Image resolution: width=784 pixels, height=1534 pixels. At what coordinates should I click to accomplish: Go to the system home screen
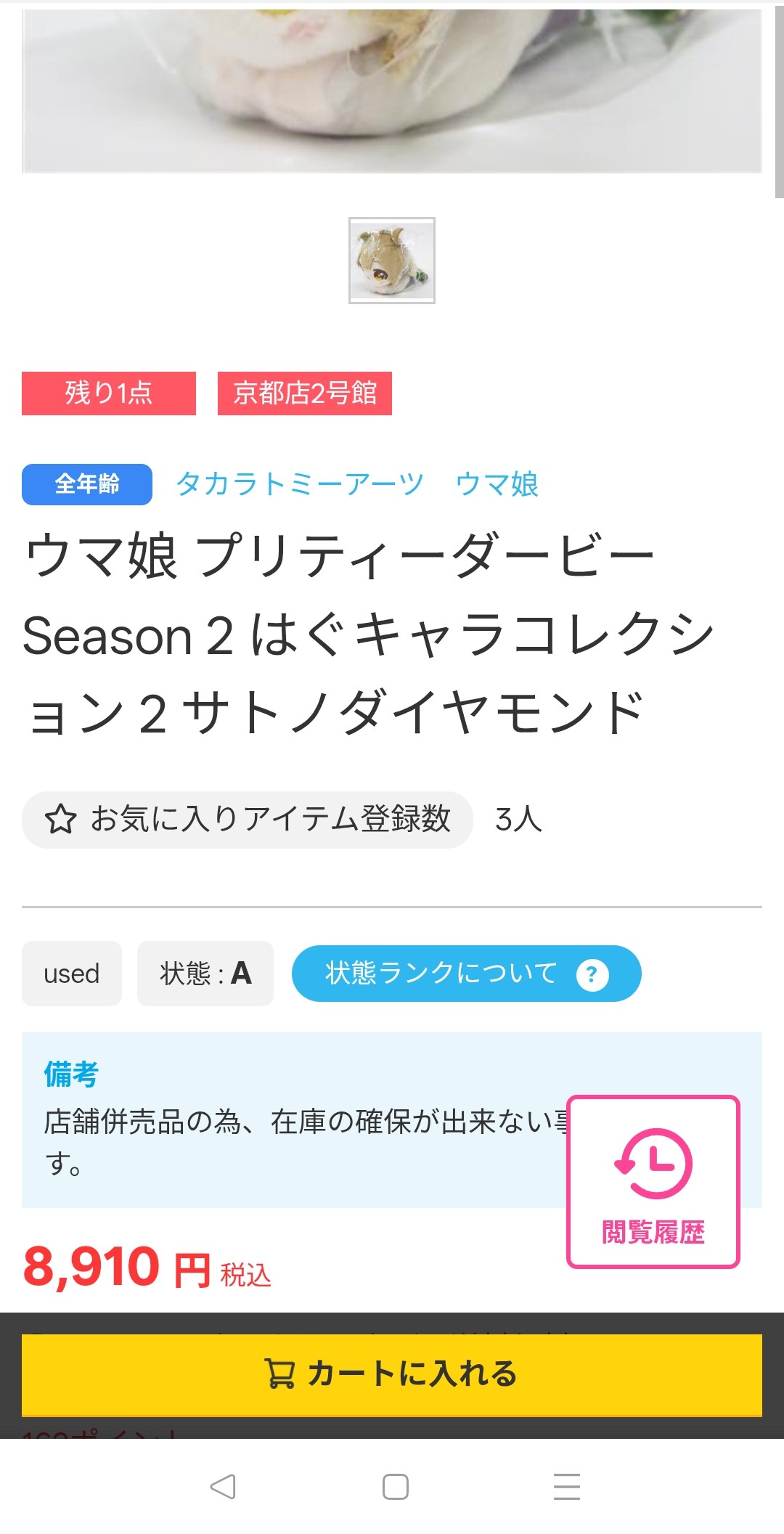pos(395,1487)
